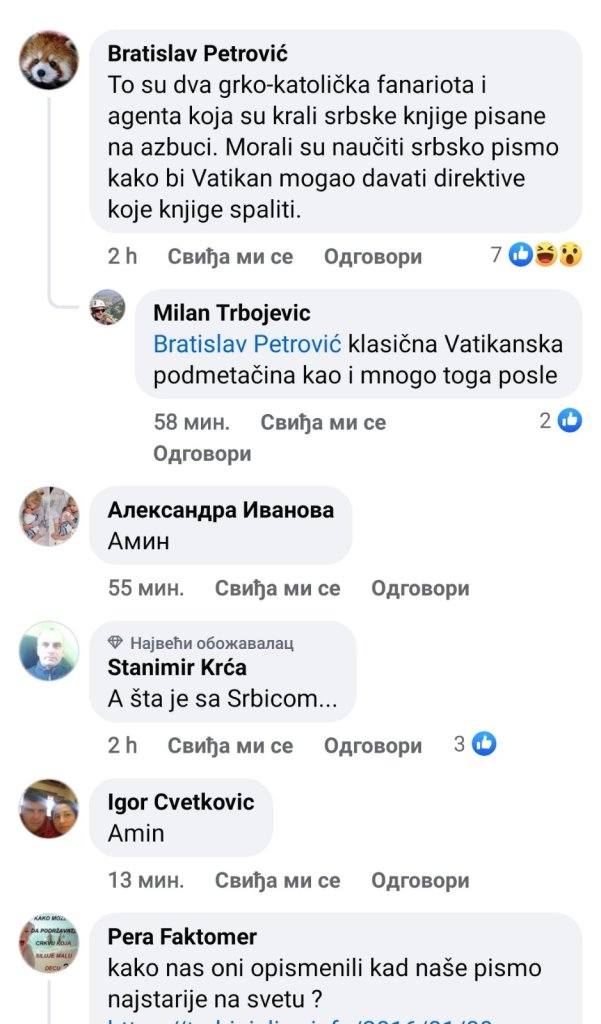Reply to Stanimir Krća's comment
The width and height of the screenshot is (601, 1024).
tap(372, 745)
